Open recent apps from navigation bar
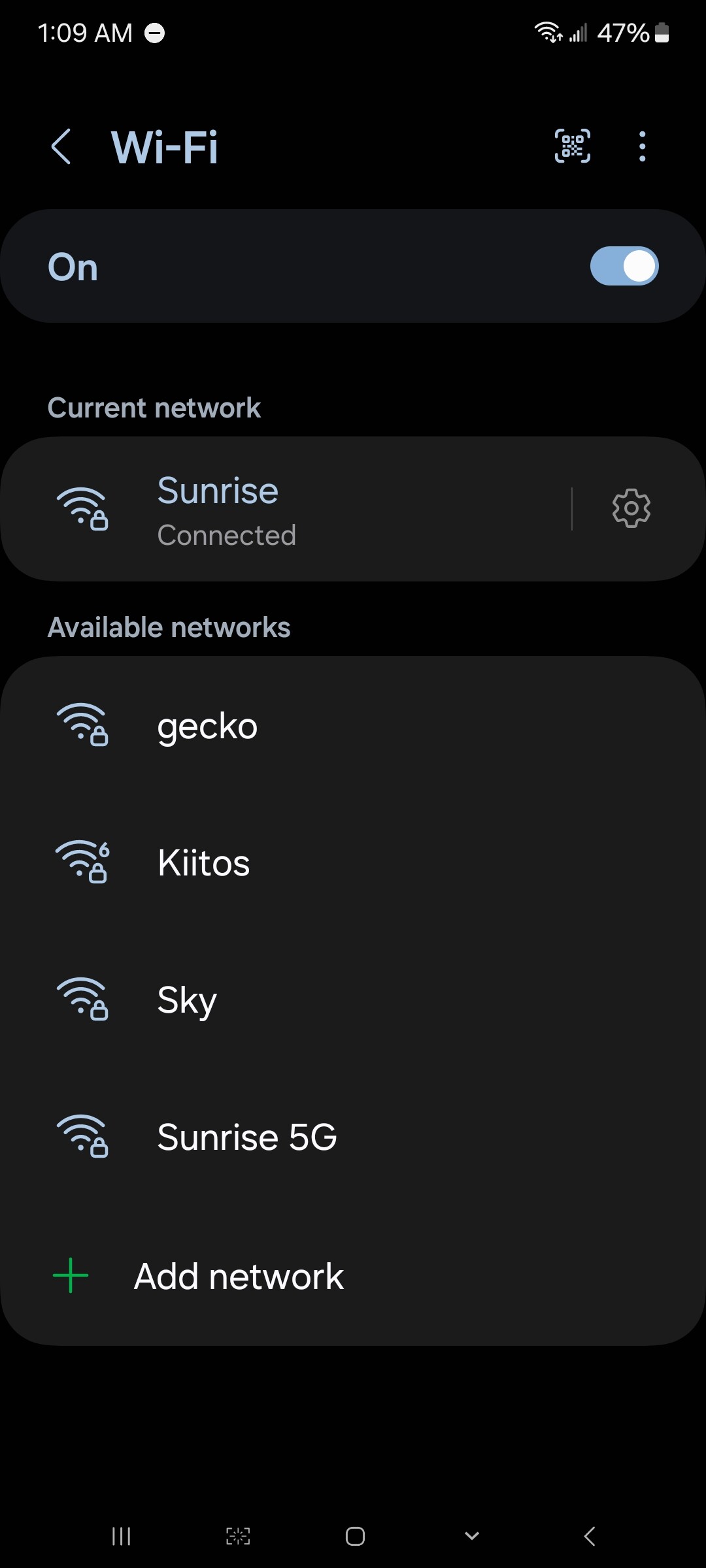Viewport: 706px width, 1568px height. coord(121,1536)
